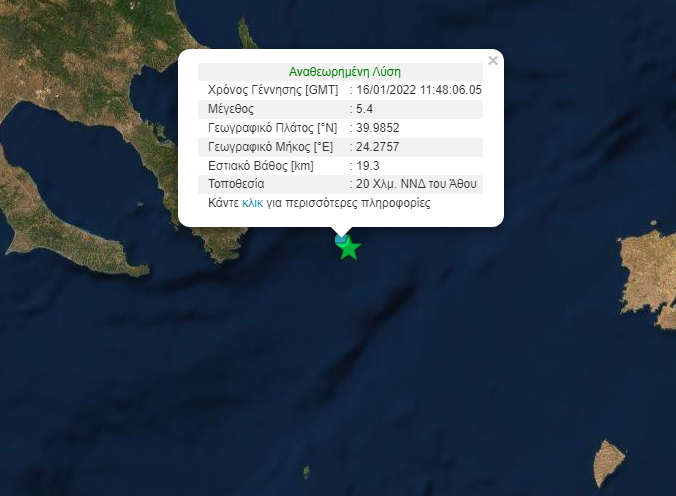Open the 'κλικ' link for more information
The image size is (676, 496).
coord(252,202)
